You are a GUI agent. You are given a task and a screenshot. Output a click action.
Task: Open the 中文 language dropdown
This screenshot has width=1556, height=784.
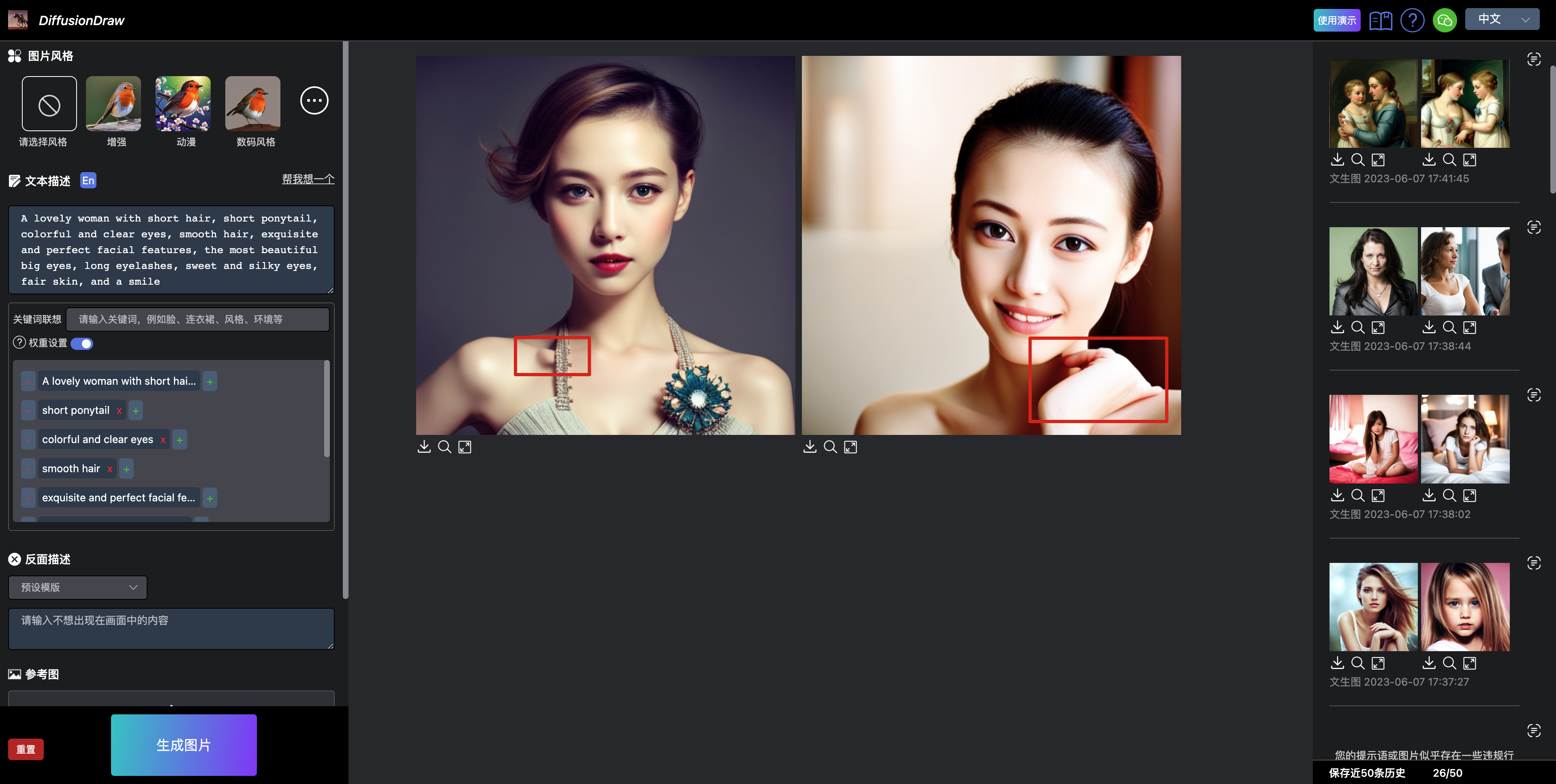click(1501, 19)
